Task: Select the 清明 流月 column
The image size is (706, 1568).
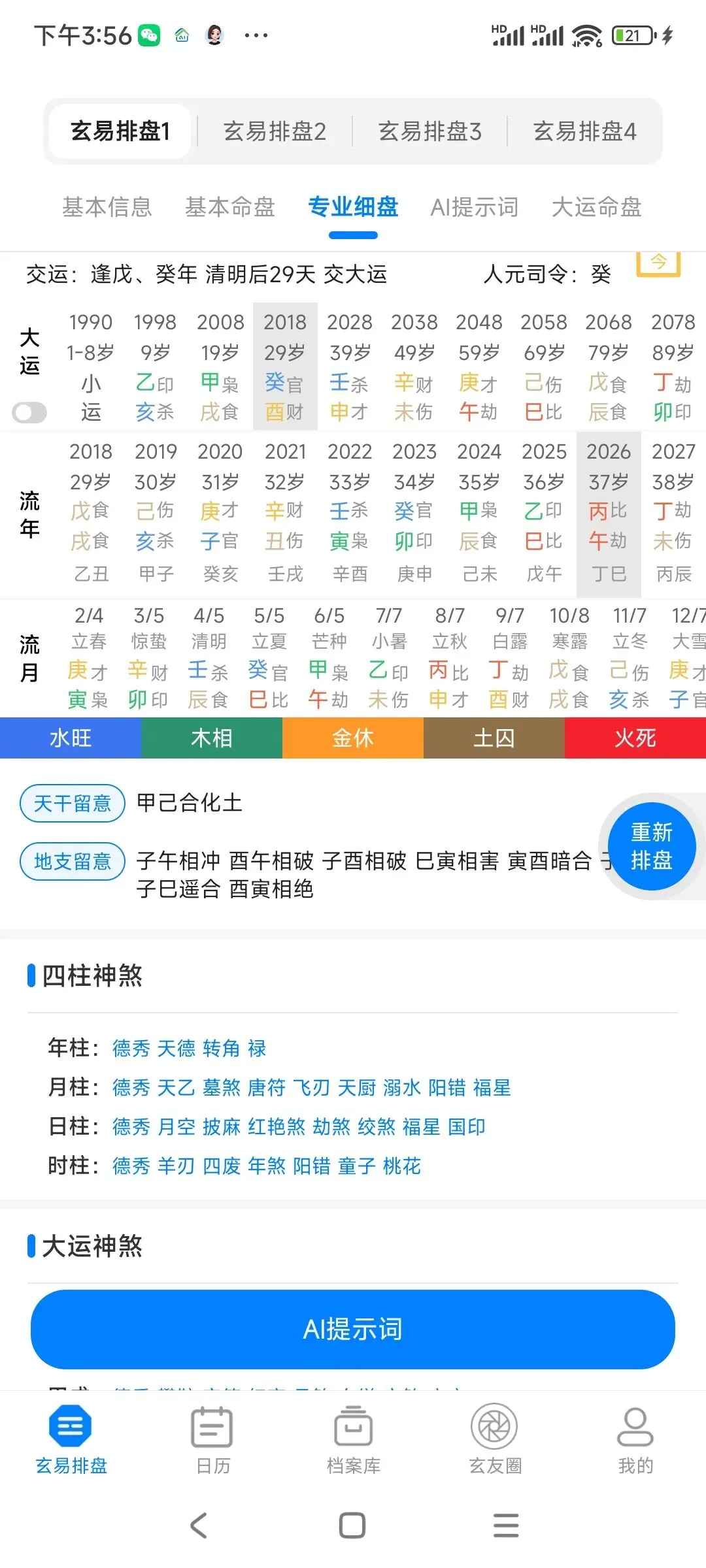Action: click(x=209, y=657)
